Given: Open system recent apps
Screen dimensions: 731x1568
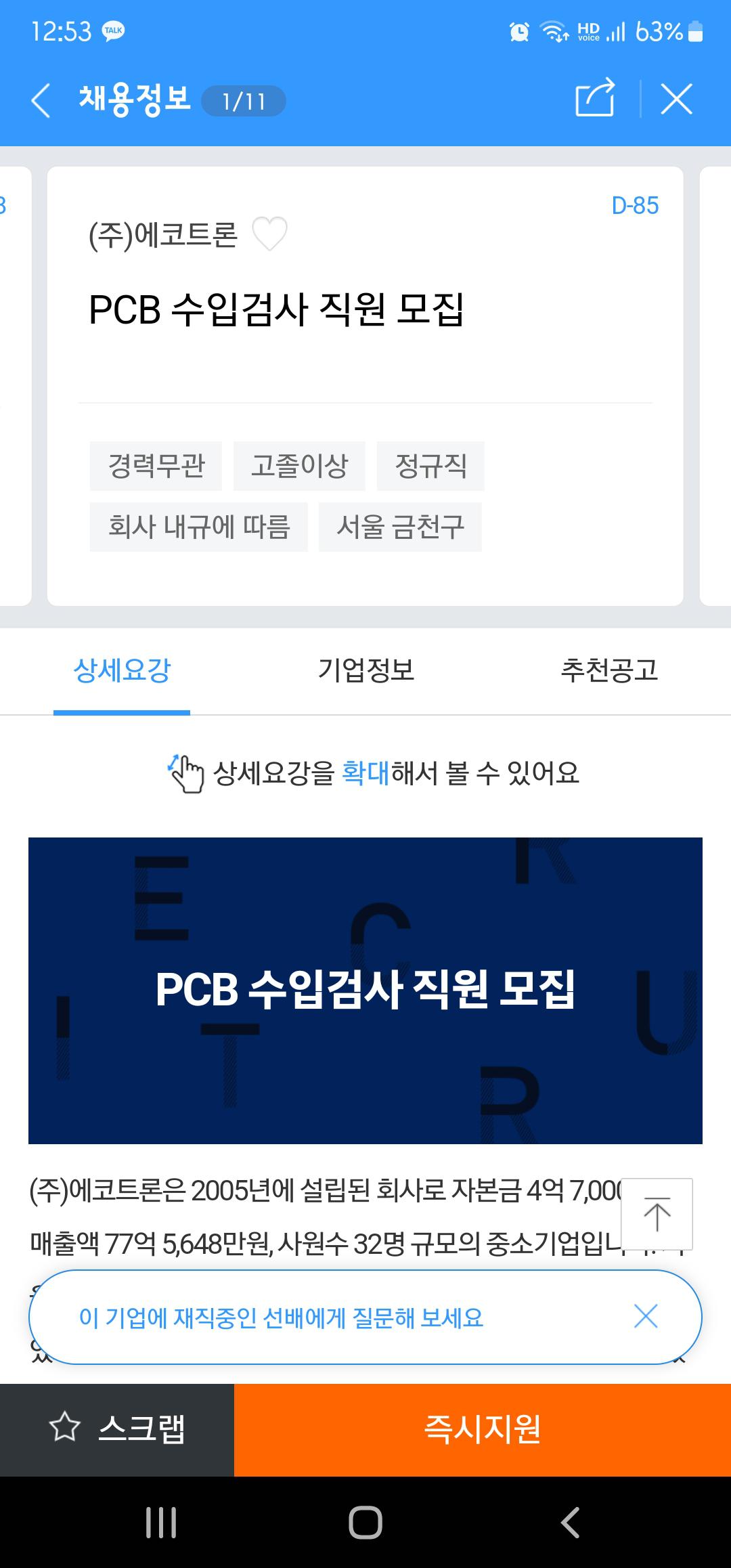Looking at the screenshot, I should coord(161,1523).
